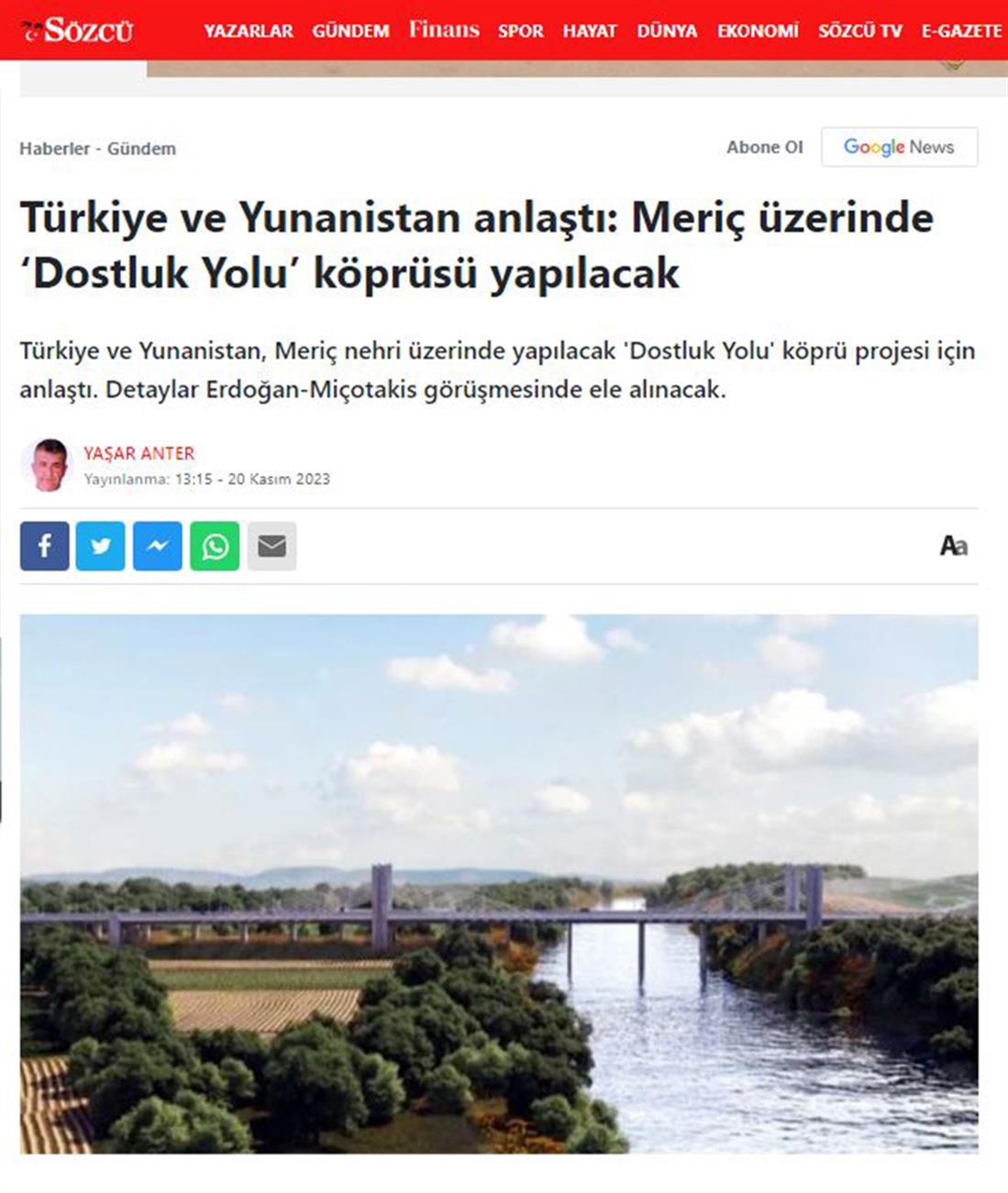Image resolution: width=1008 pixels, height=1193 pixels.
Task: Open the YAZARLAR section
Action: tap(249, 31)
